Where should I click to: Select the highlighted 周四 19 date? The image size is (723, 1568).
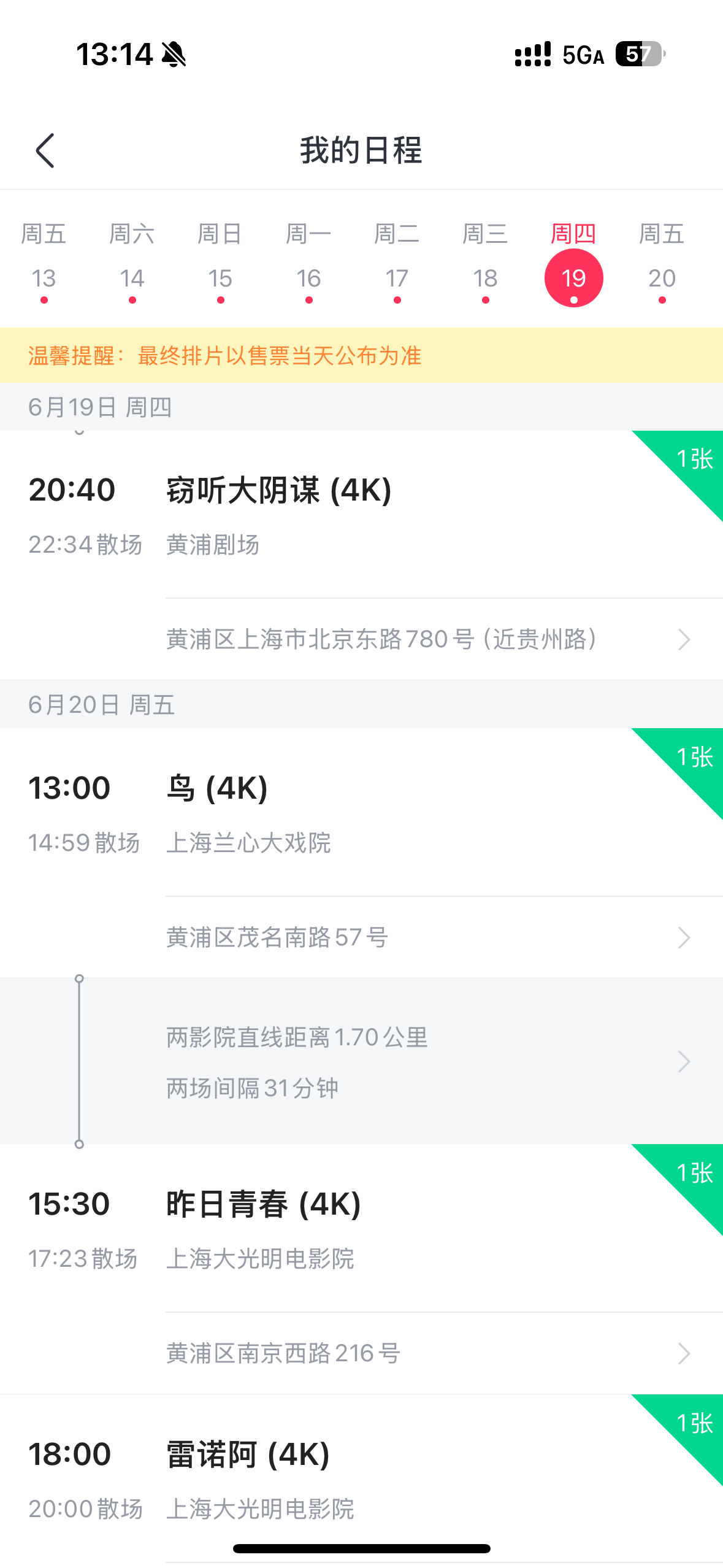tap(573, 263)
